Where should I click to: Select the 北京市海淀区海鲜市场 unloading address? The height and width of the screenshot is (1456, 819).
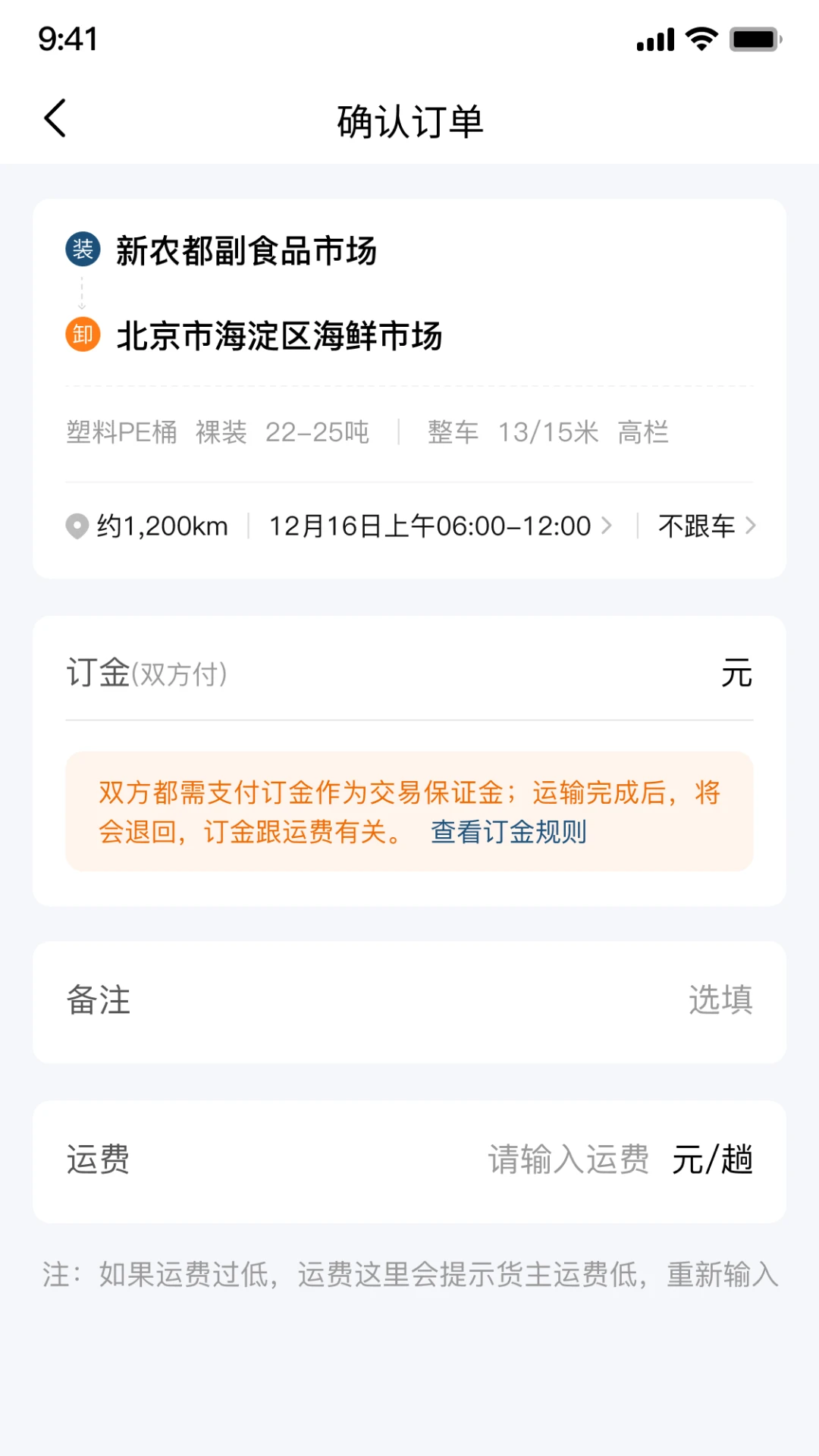pyautogui.click(x=278, y=337)
